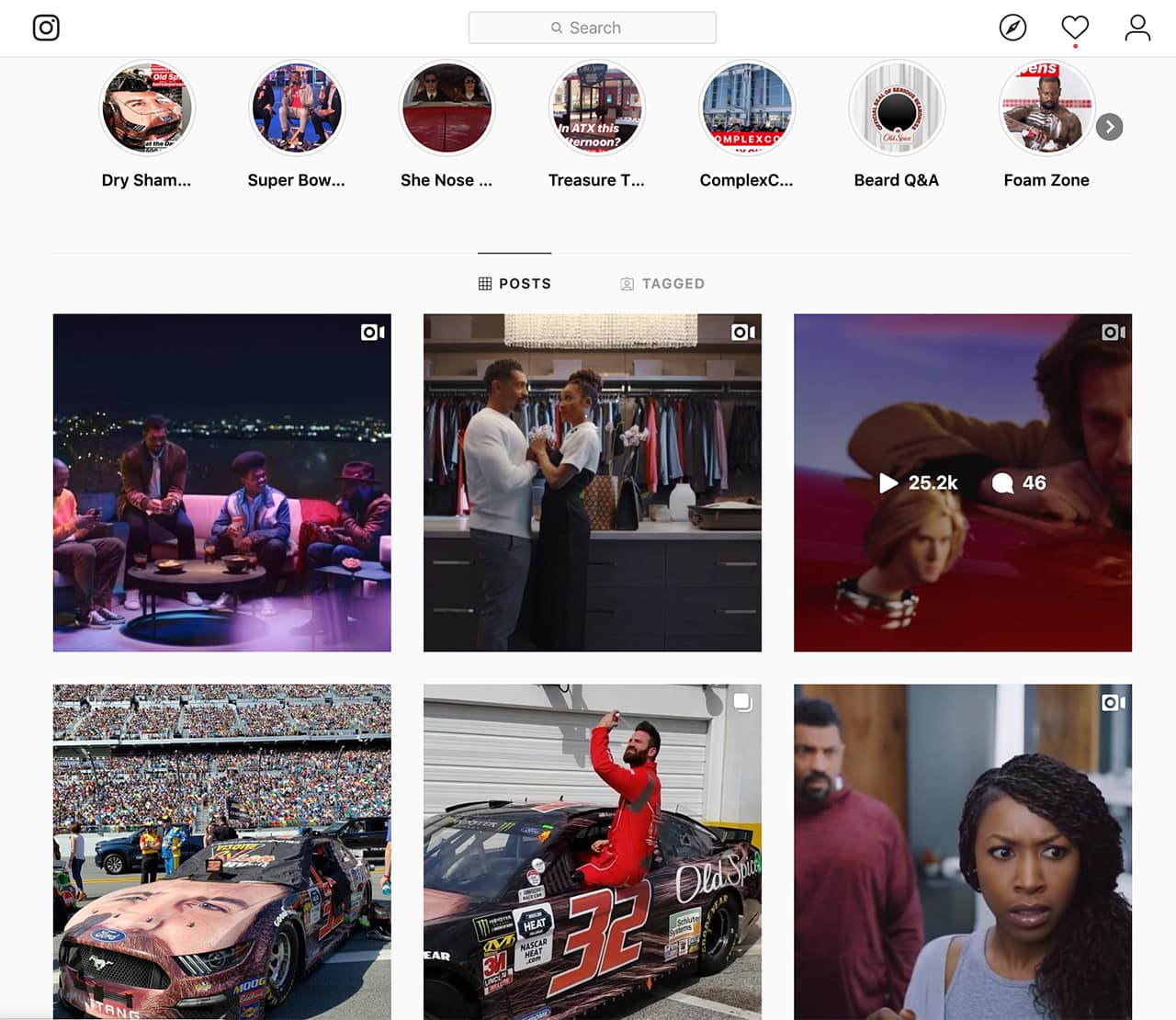The image size is (1176, 1020).
Task: Open the Dry Sham... story highlight
Action: click(147, 108)
